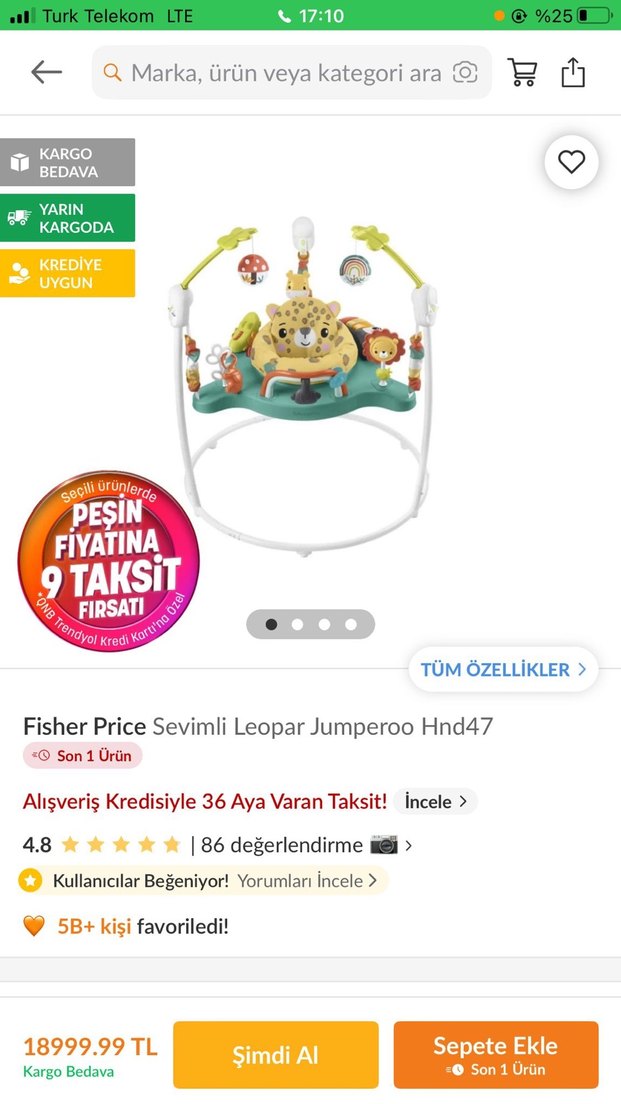621x1104 pixels.
Task: Open the 86 değerlendirme reviews
Action: 282,845
